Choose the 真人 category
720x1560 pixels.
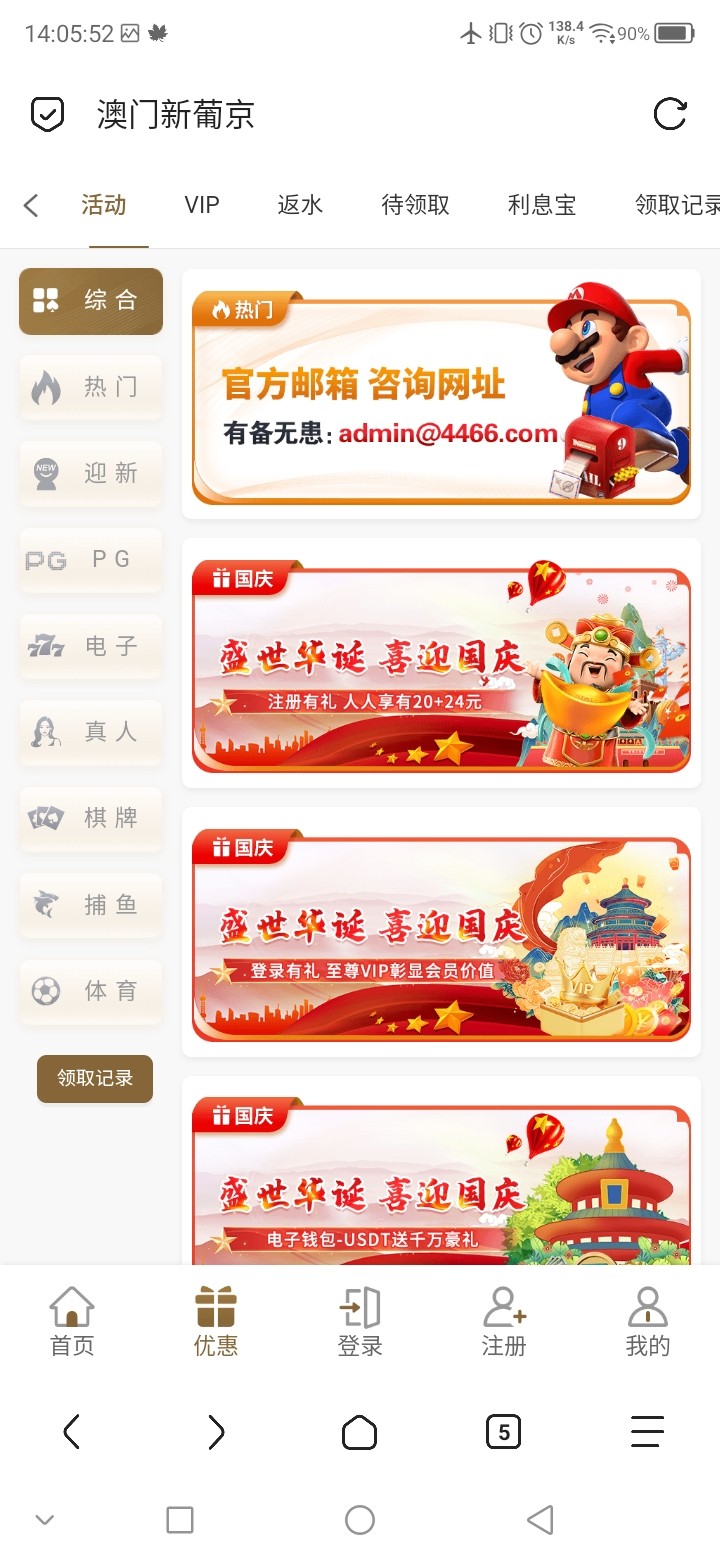[90, 732]
